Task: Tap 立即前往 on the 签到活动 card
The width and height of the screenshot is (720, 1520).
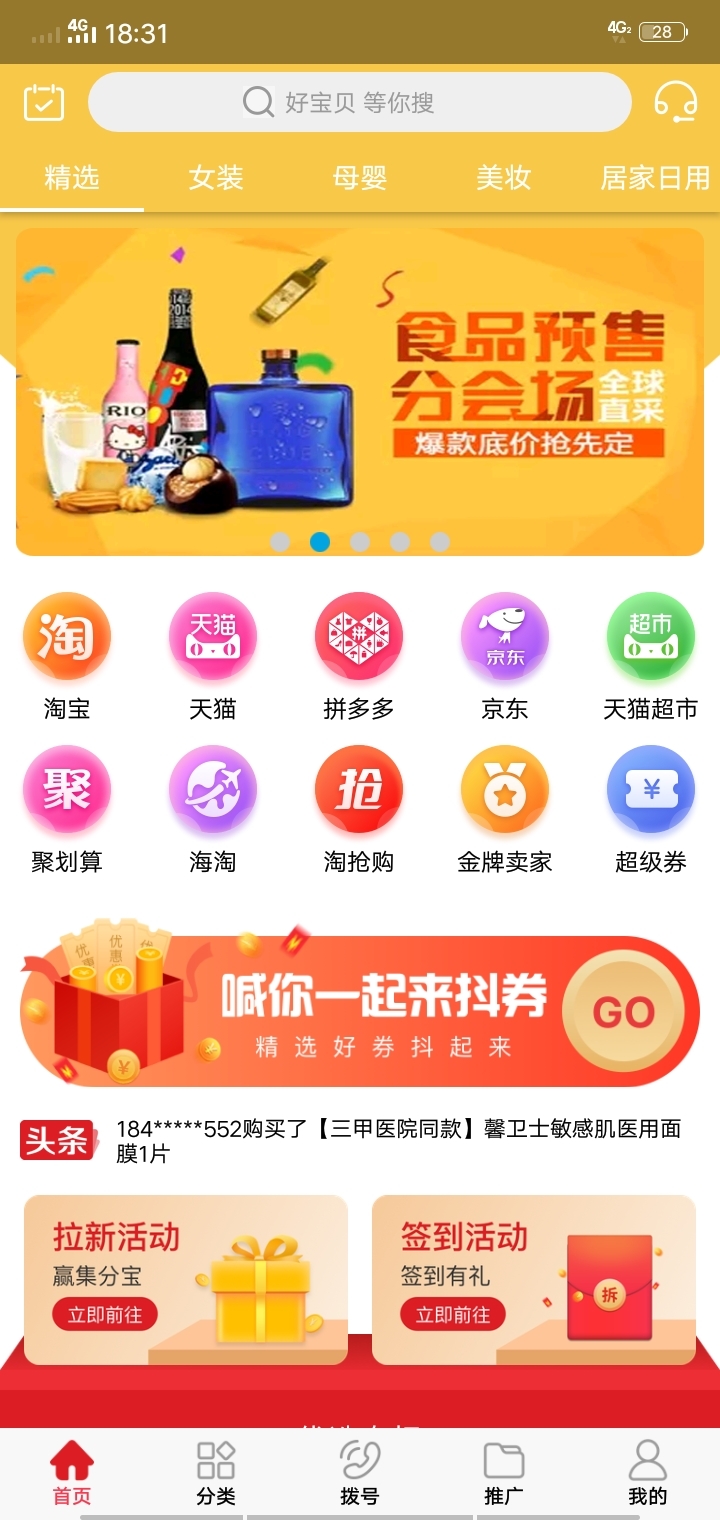Action: coord(453,1315)
